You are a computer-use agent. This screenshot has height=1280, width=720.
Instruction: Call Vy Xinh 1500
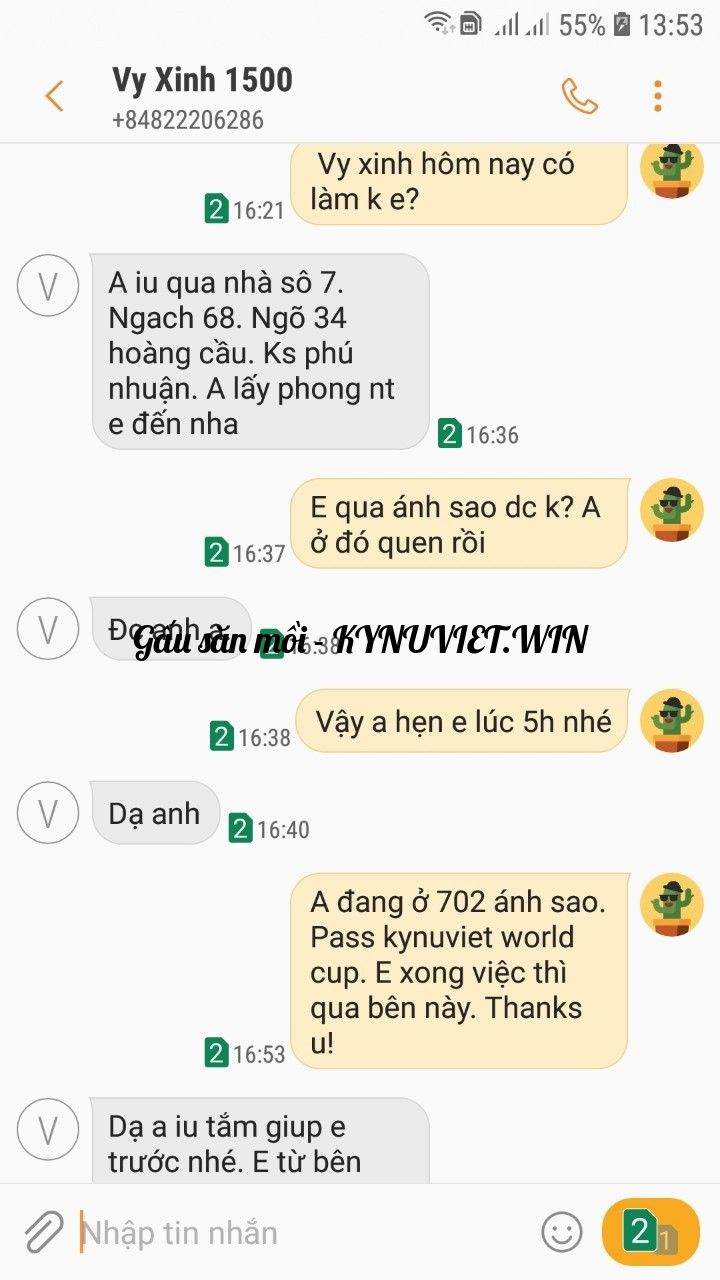[x=579, y=96]
